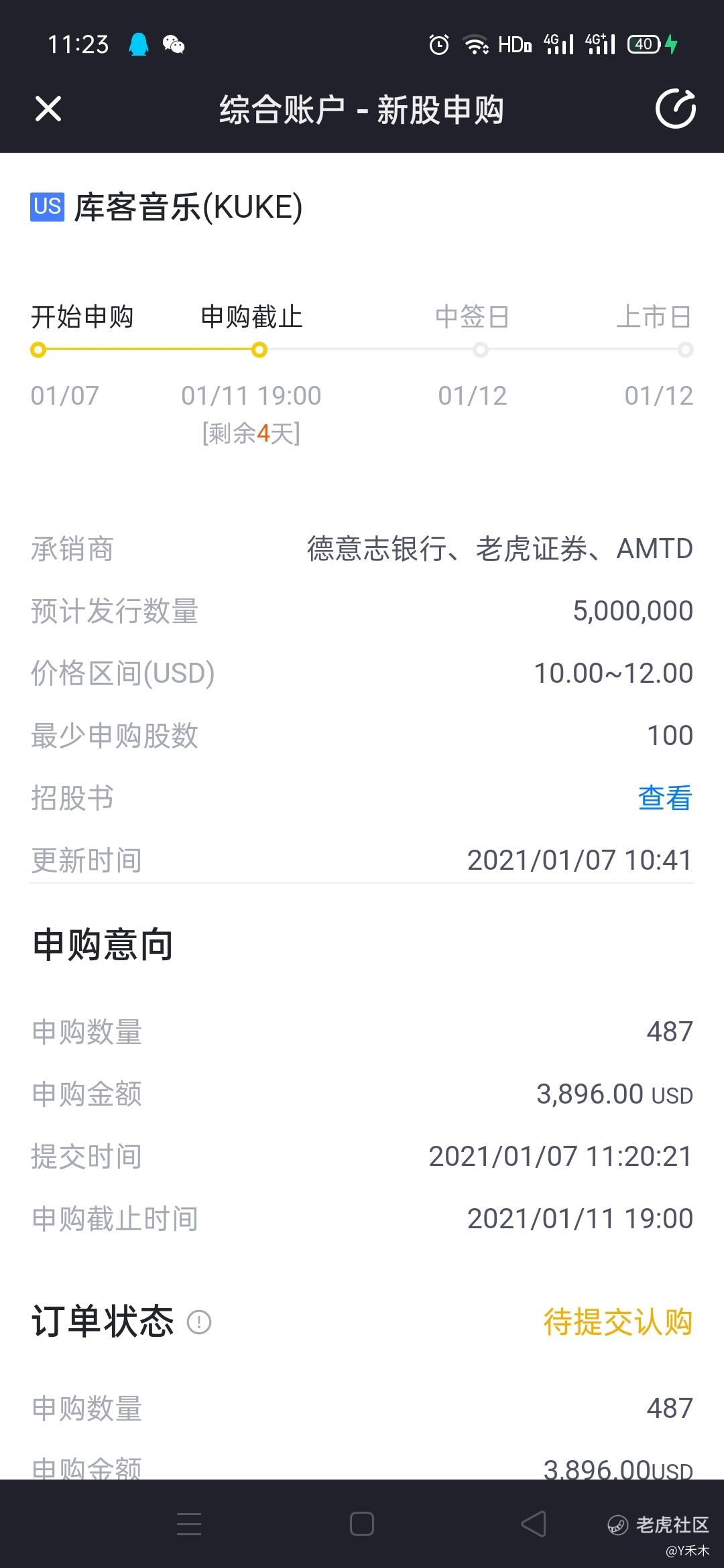Close the IPO subscription page

pyautogui.click(x=48, y=109)
